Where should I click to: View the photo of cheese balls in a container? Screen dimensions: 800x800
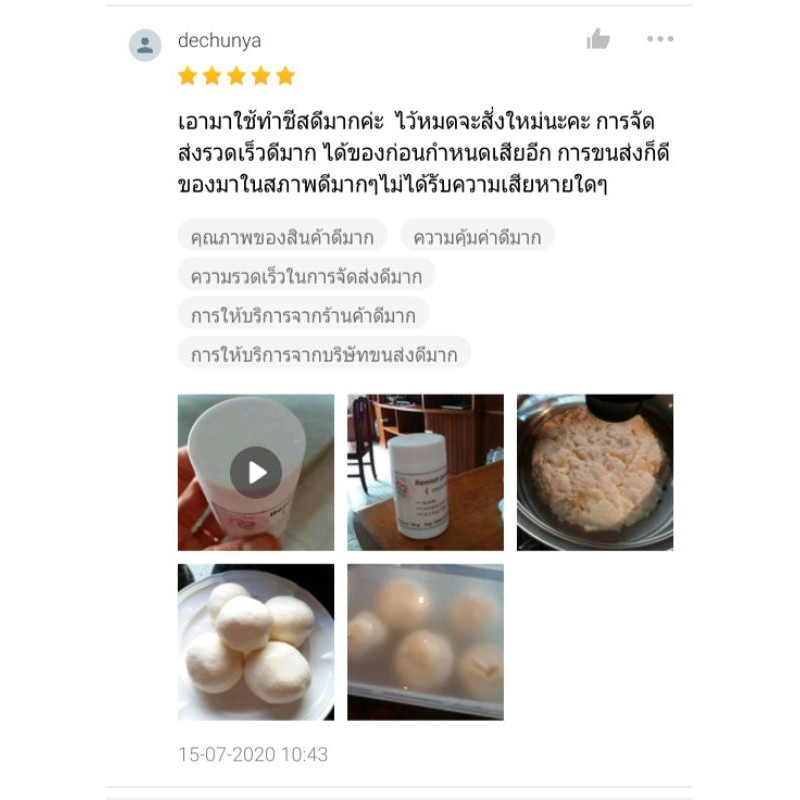(x=426, y=642)
